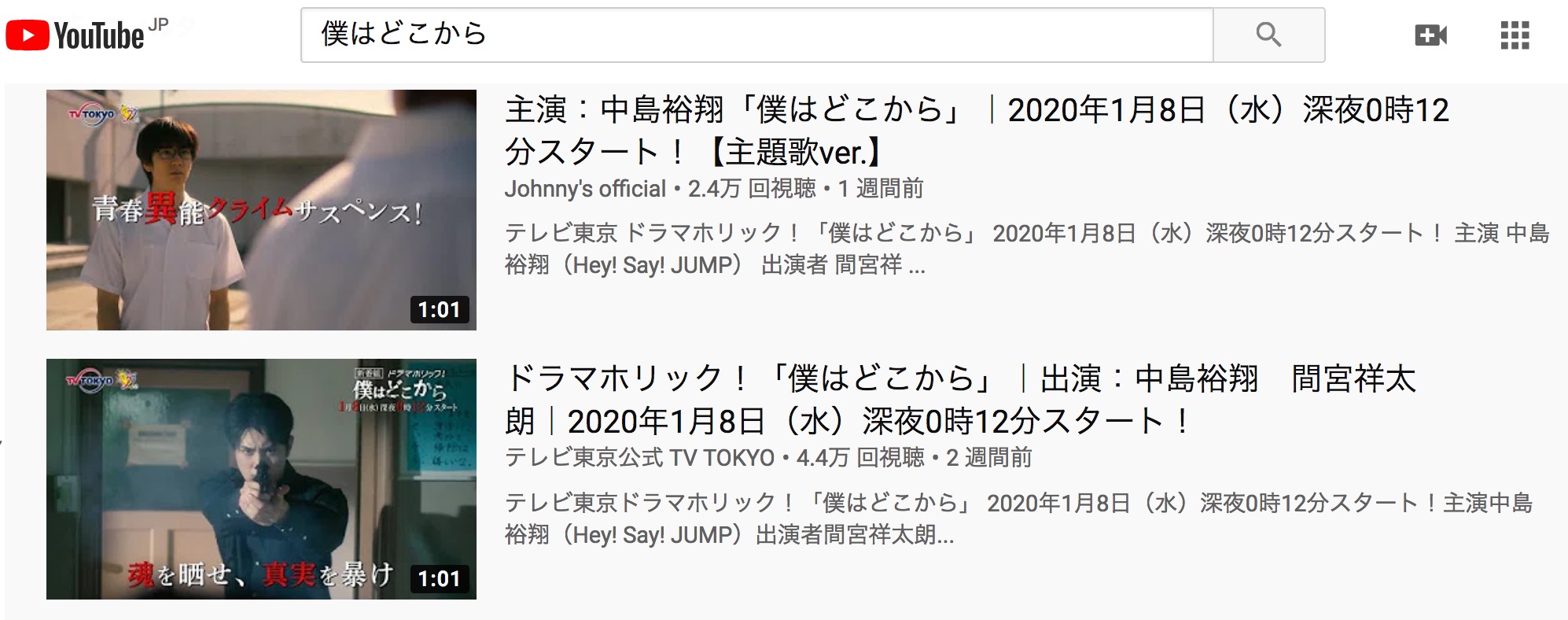1568x620 pixels.
Task: Open the create video camera icon
Action: tap(1430, 35)
